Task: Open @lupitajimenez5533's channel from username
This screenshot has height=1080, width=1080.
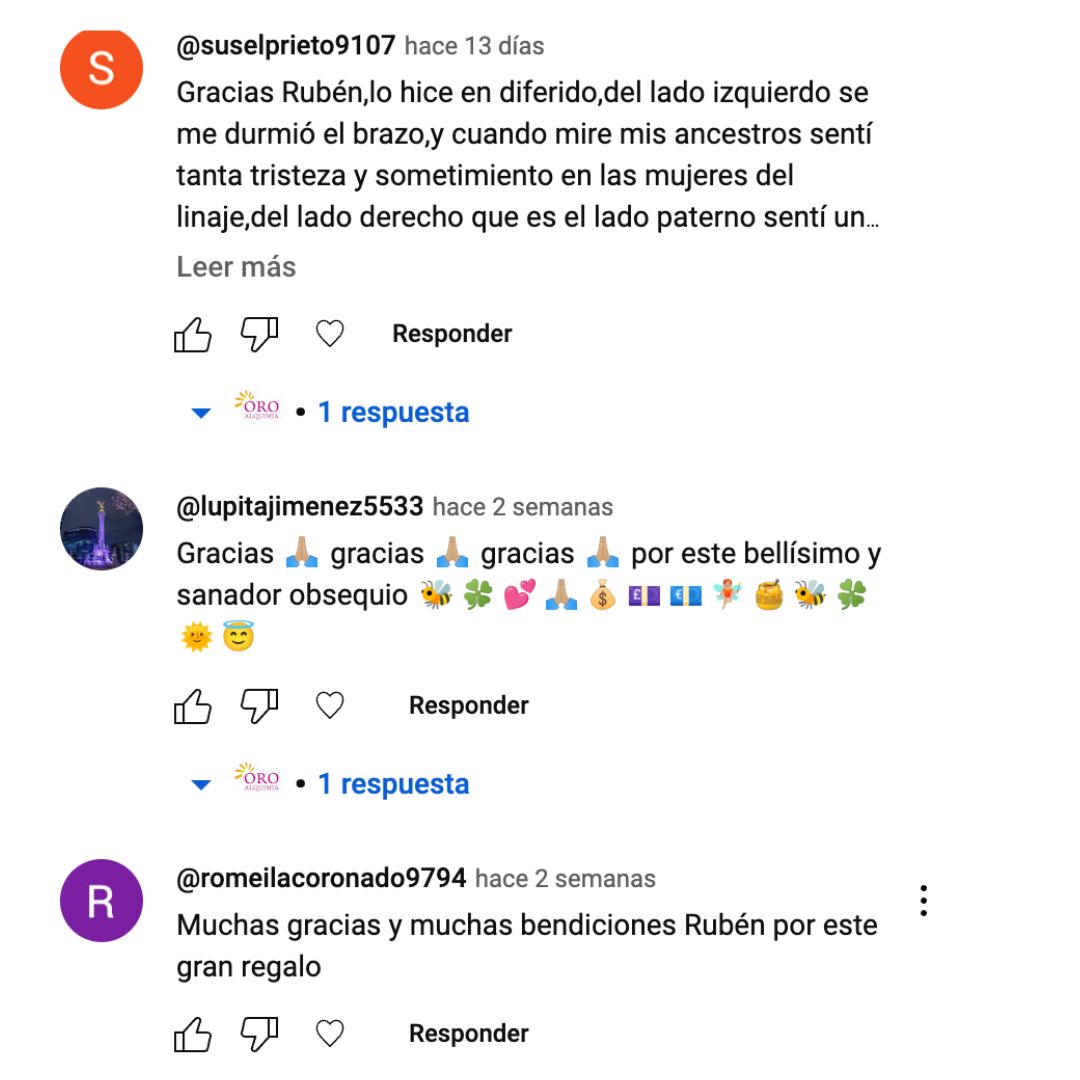Action: click(x=300, y=507)
